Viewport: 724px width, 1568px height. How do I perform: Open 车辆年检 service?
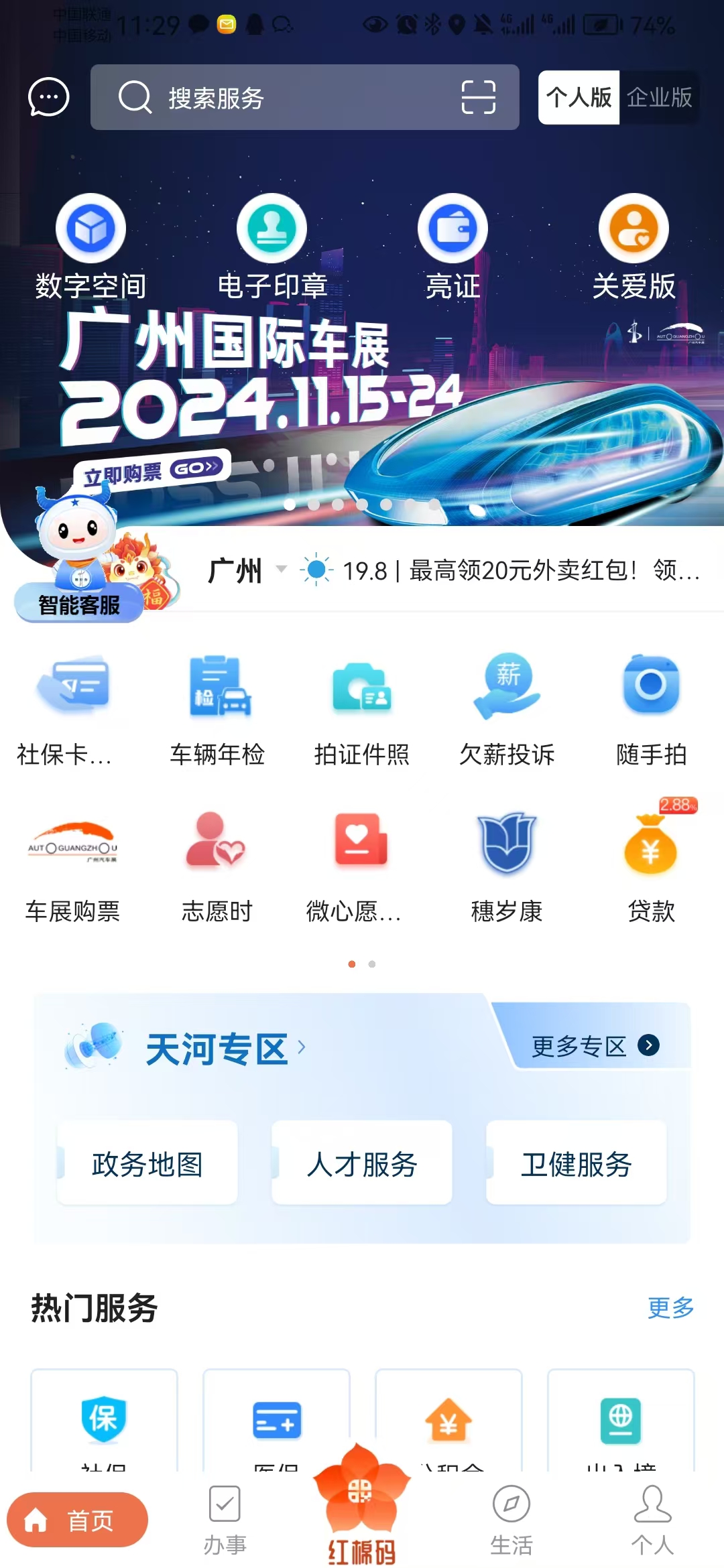tap(217, 710)
